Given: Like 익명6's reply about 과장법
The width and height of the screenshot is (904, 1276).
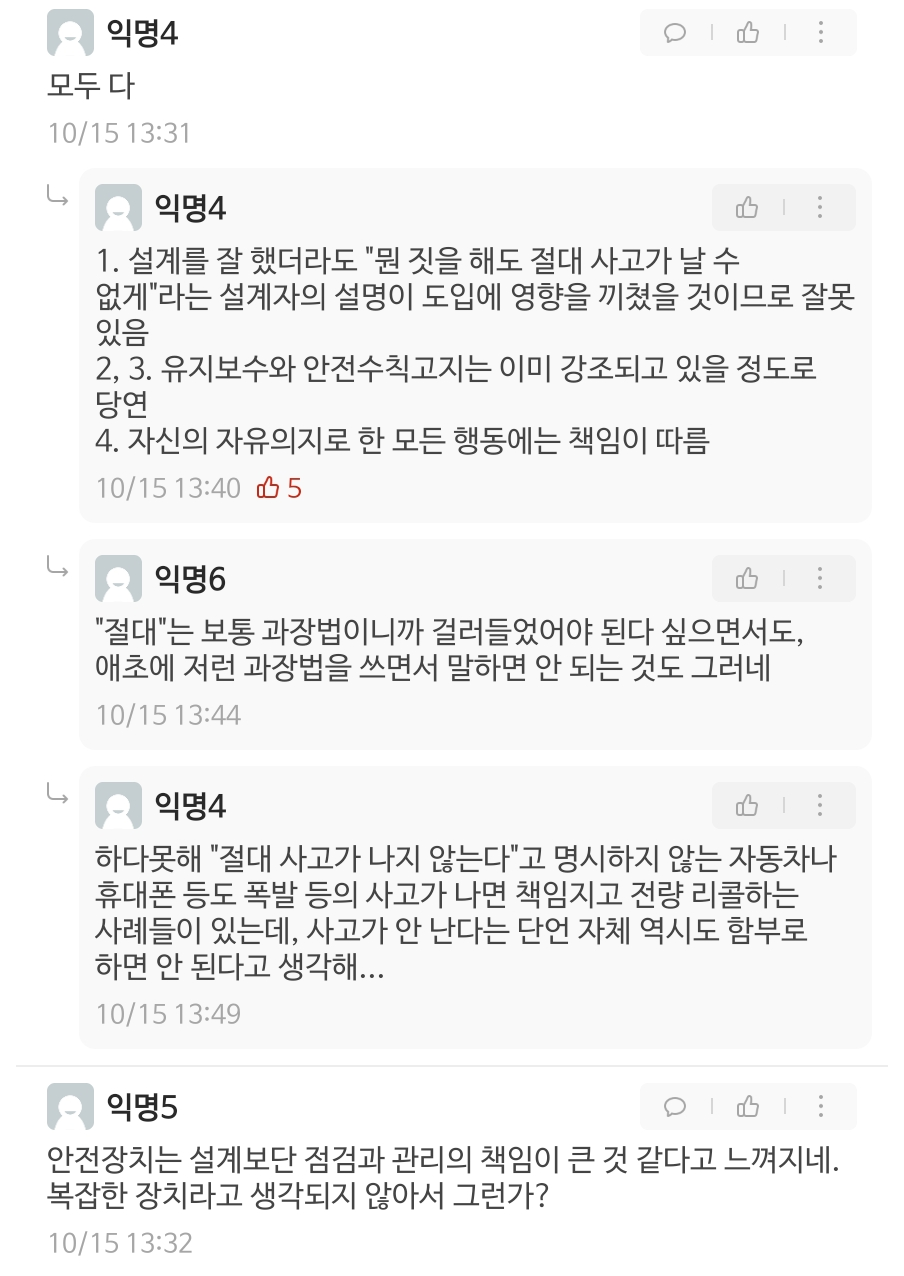Looking at the screenshot, I should [x=747, y=578].
